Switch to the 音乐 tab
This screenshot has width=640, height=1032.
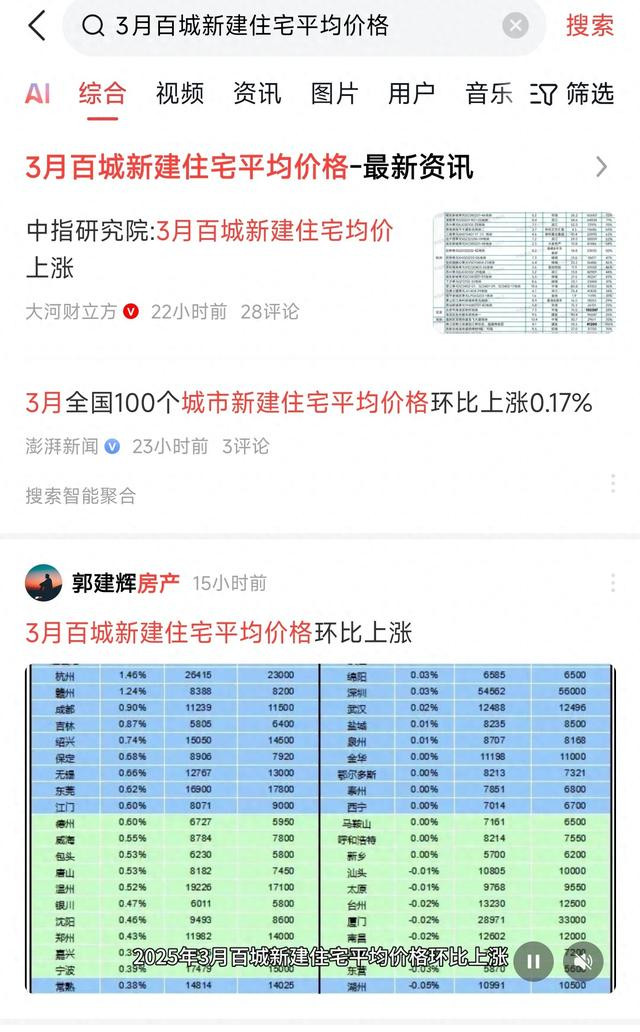[x=488, y=94]
